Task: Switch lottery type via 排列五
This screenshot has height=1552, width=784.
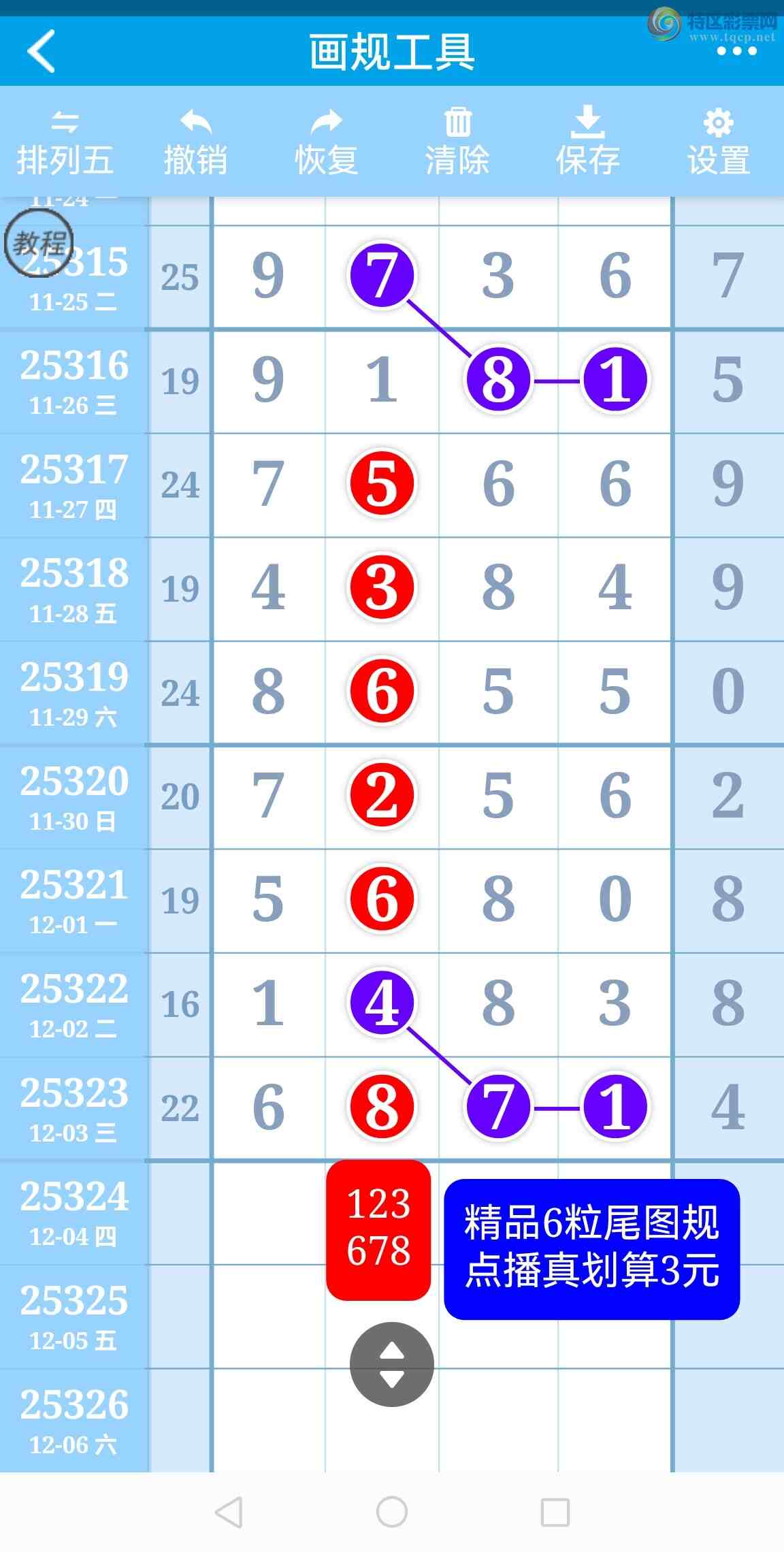Action: (65, 143)
